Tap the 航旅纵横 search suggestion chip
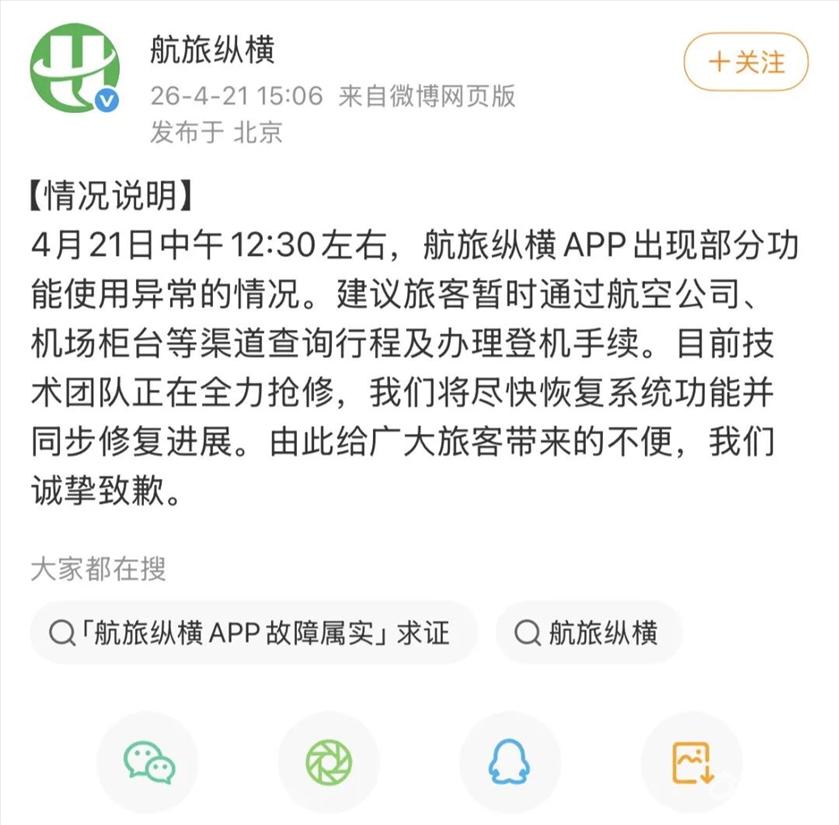839x825 pixels. (x=589, y=632)
